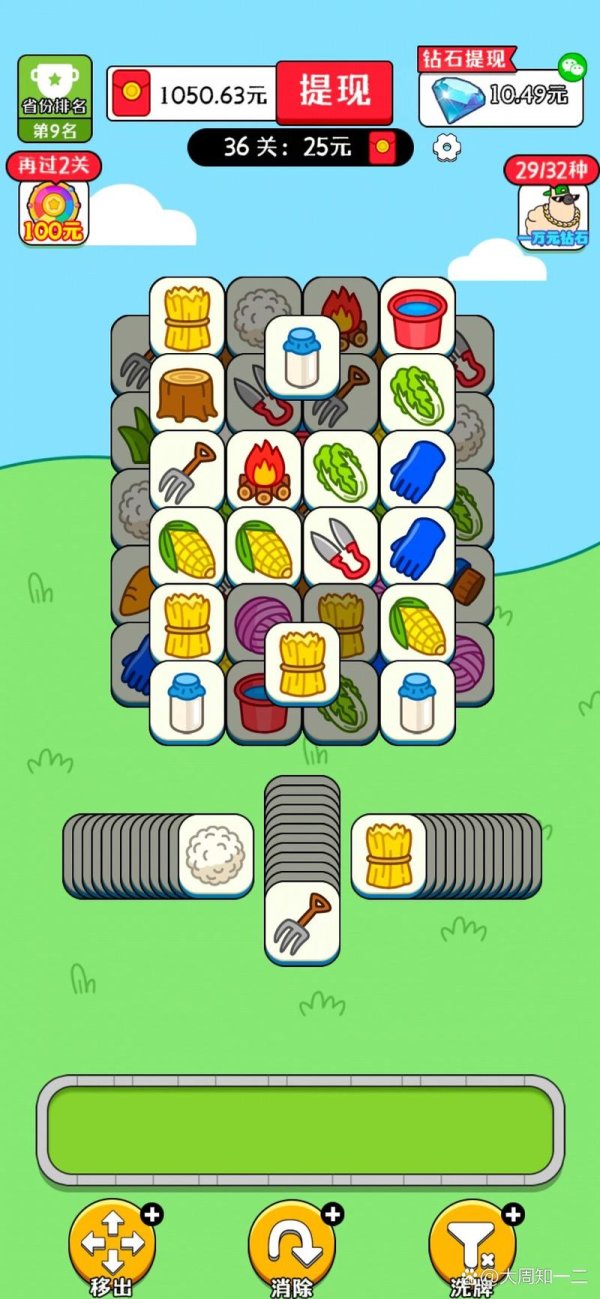Select the red bucket tile

(x=417, y=312)
